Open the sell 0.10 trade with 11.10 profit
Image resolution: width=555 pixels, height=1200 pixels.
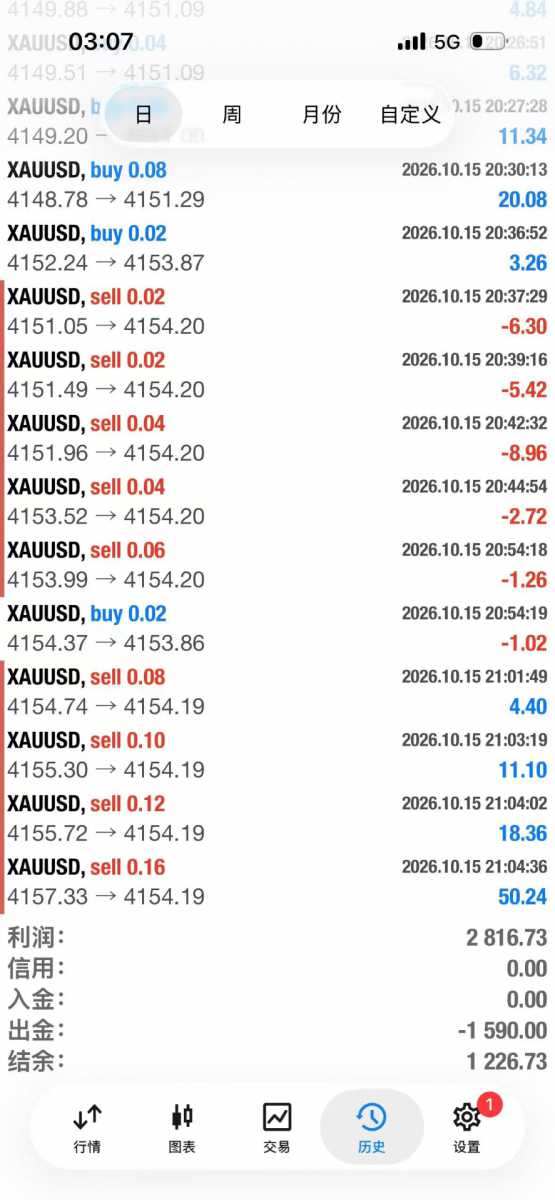point(277,755)
